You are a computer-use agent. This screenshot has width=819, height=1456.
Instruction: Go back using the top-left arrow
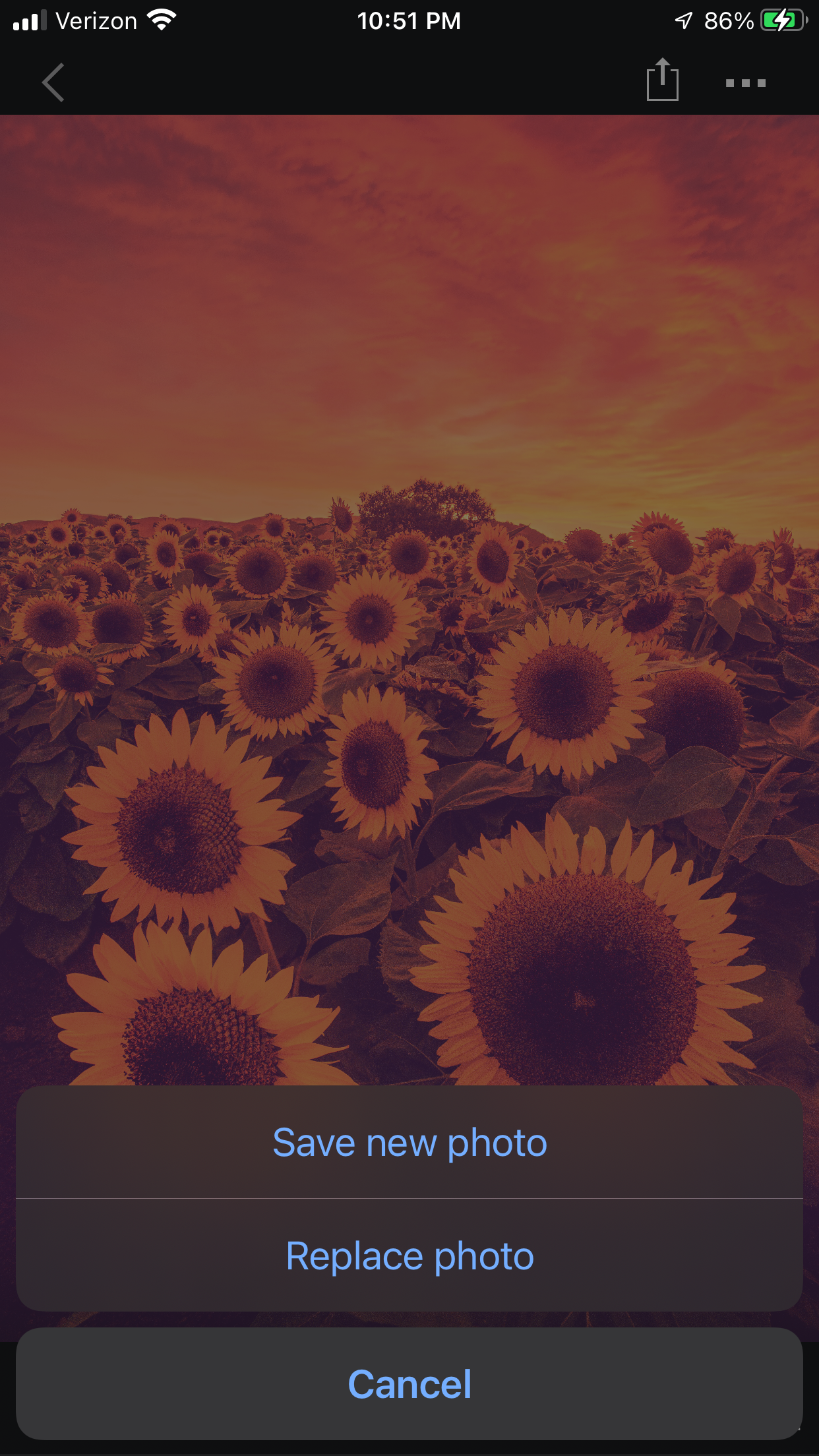[x=53, y=82]
